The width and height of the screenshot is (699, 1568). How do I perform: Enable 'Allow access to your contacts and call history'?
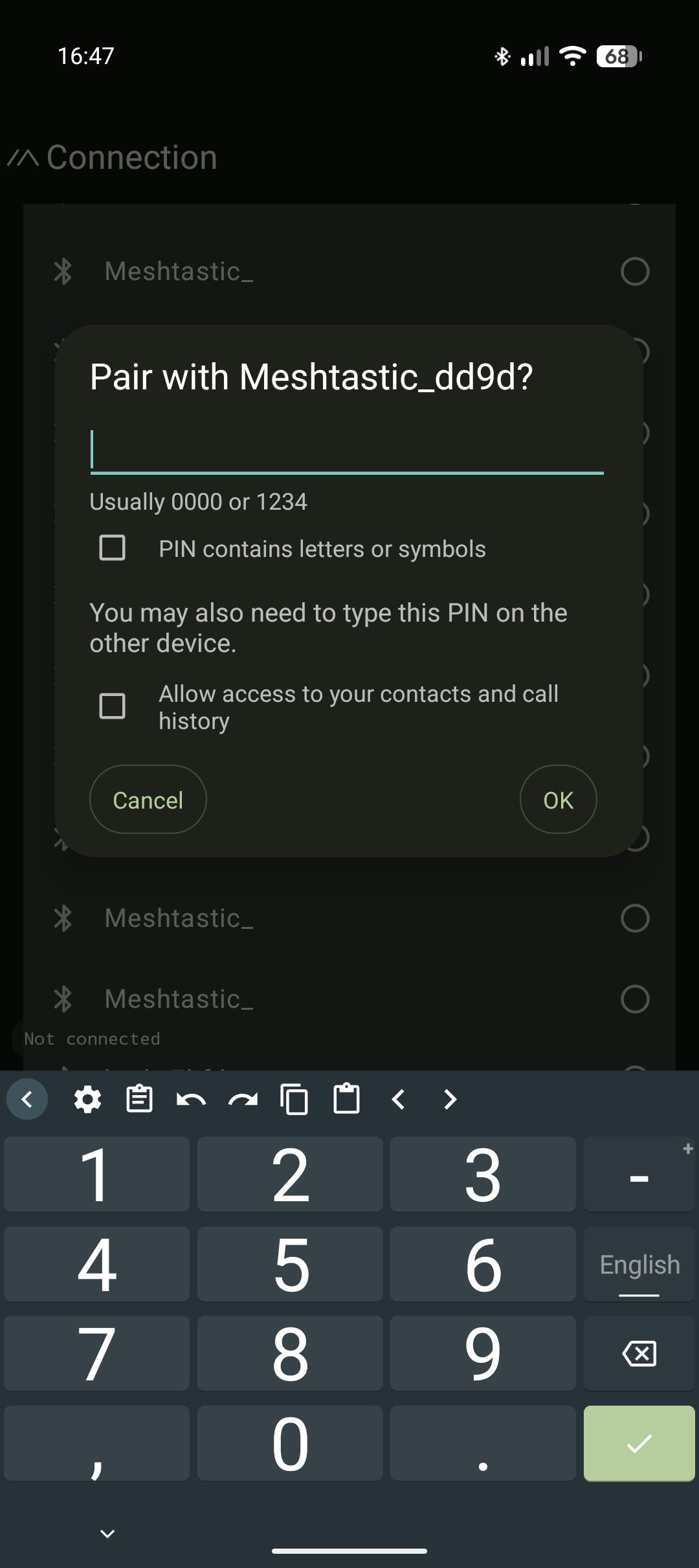point(112,706)
